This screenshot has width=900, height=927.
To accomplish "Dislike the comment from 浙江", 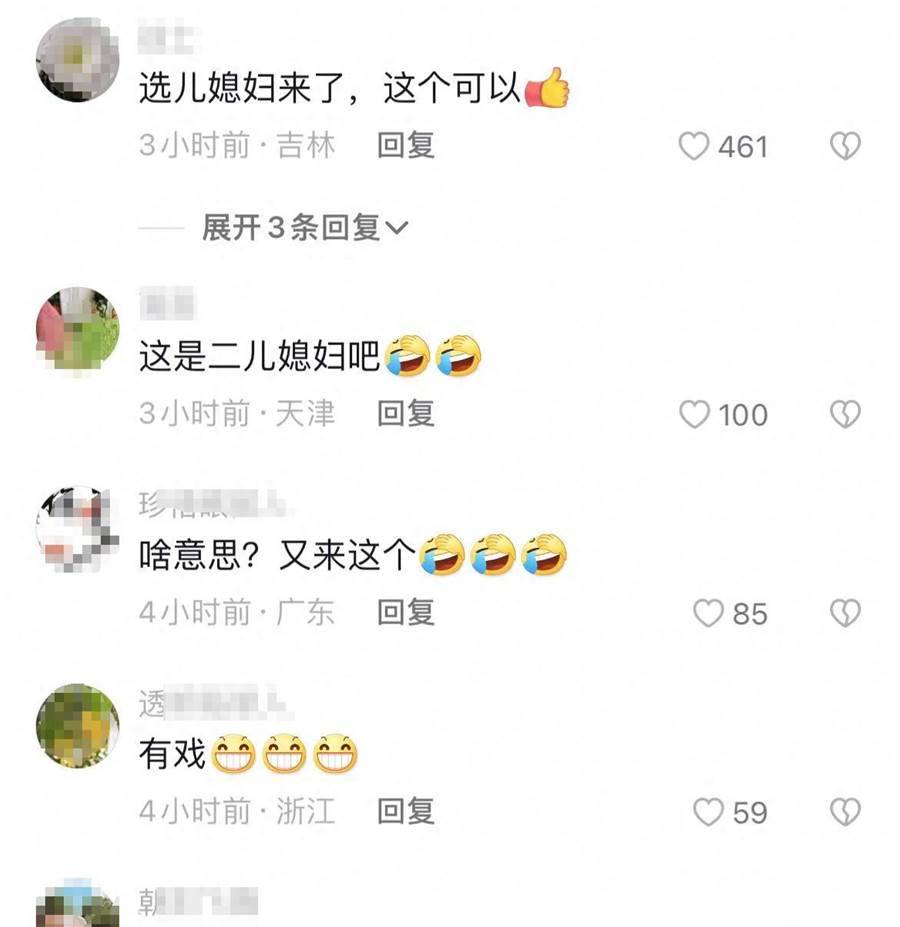I will pos(845,812).
